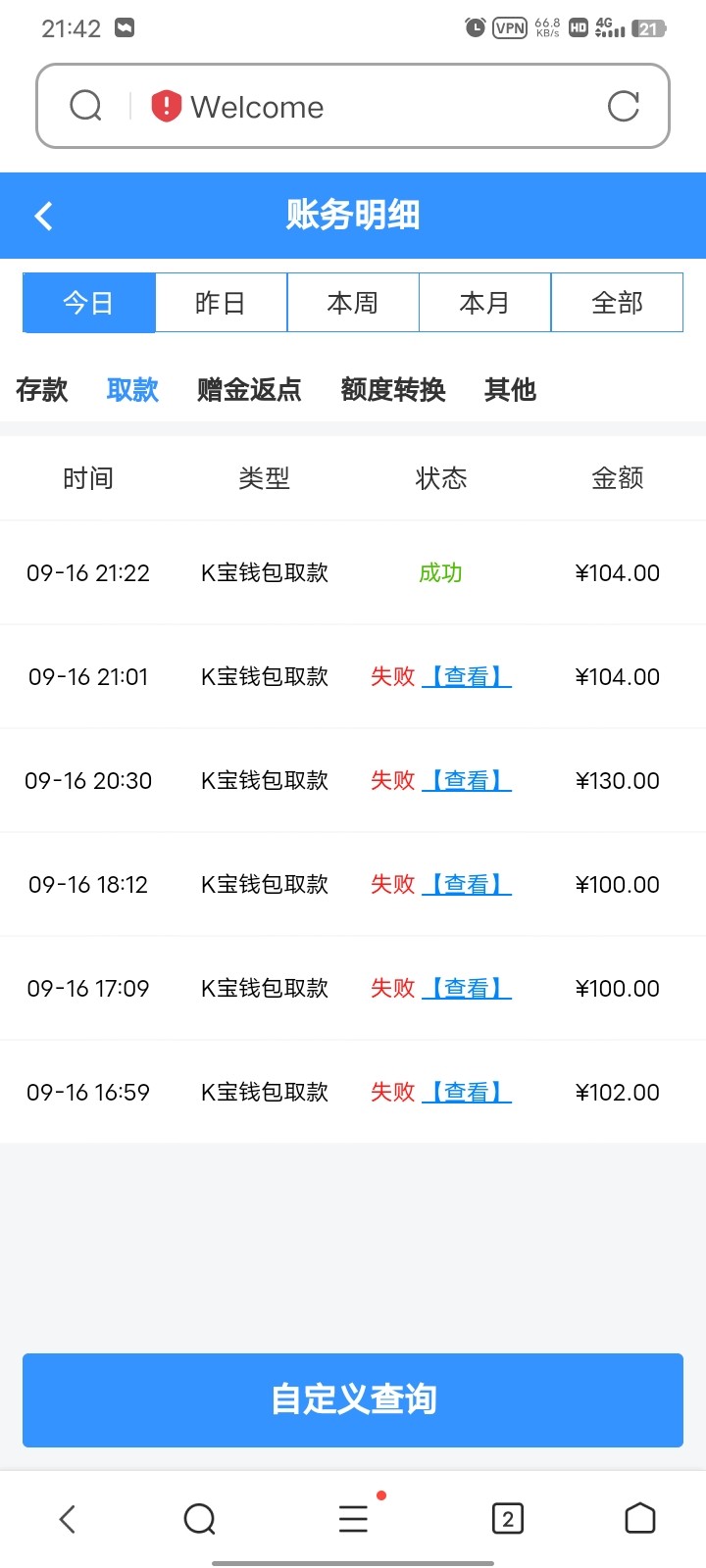Open the browser tabs switcher
The width and height of the screenshot is (706, 1568).
(x=507, y=1519)
